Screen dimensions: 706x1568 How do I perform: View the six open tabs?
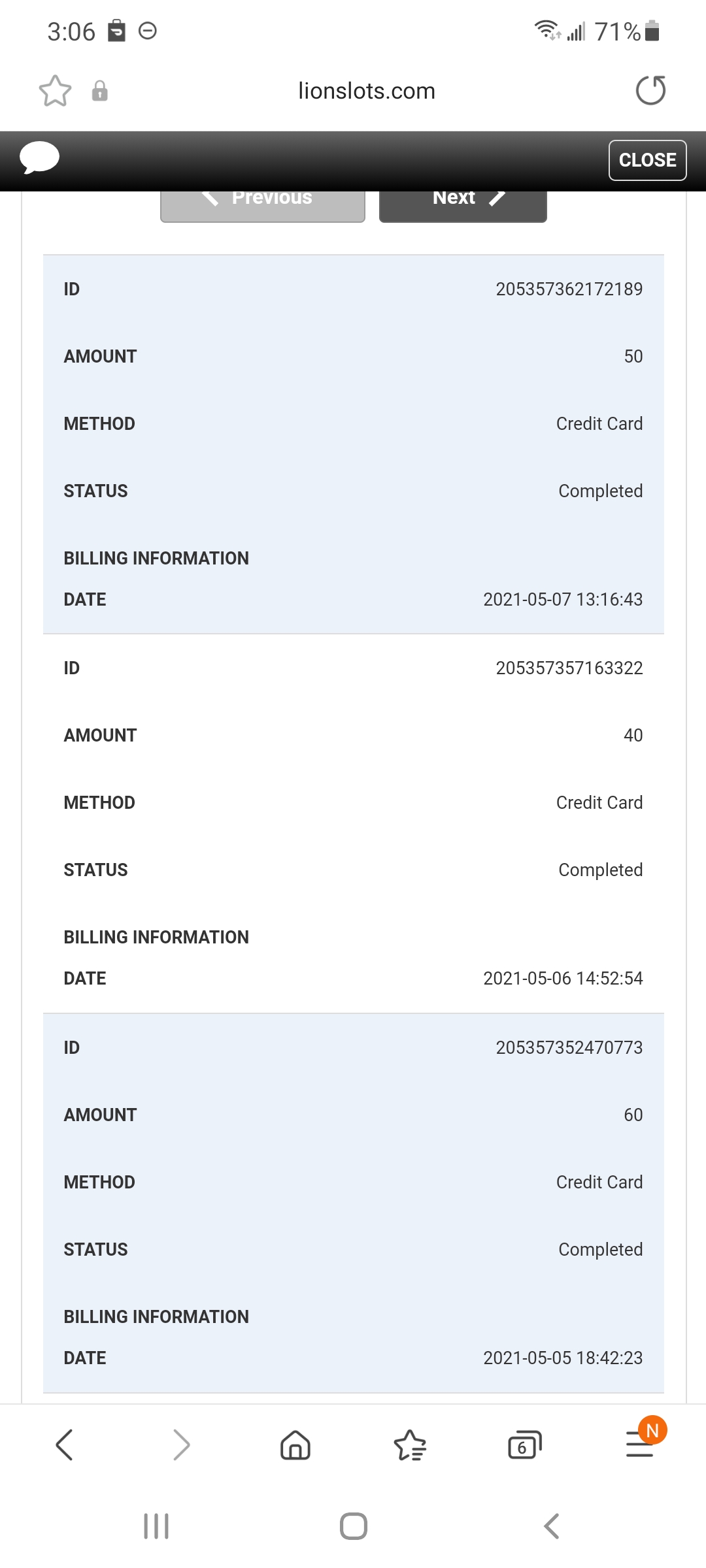tap(525, 1445)
